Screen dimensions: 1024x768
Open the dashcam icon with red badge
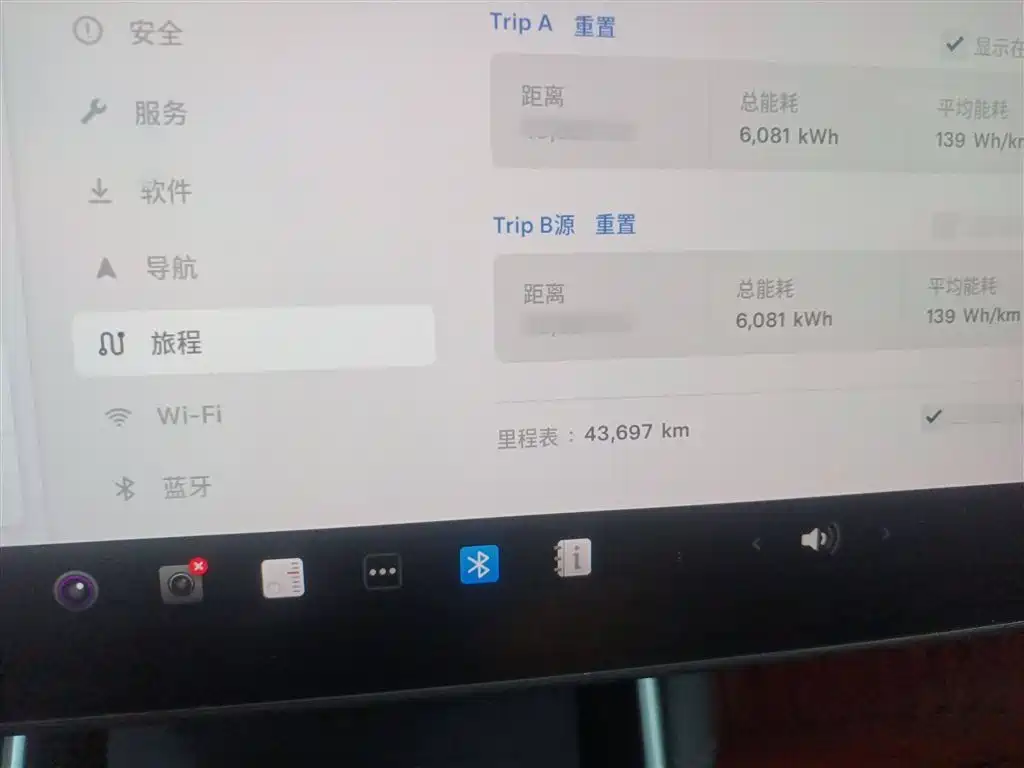click(x=182, y=582)
